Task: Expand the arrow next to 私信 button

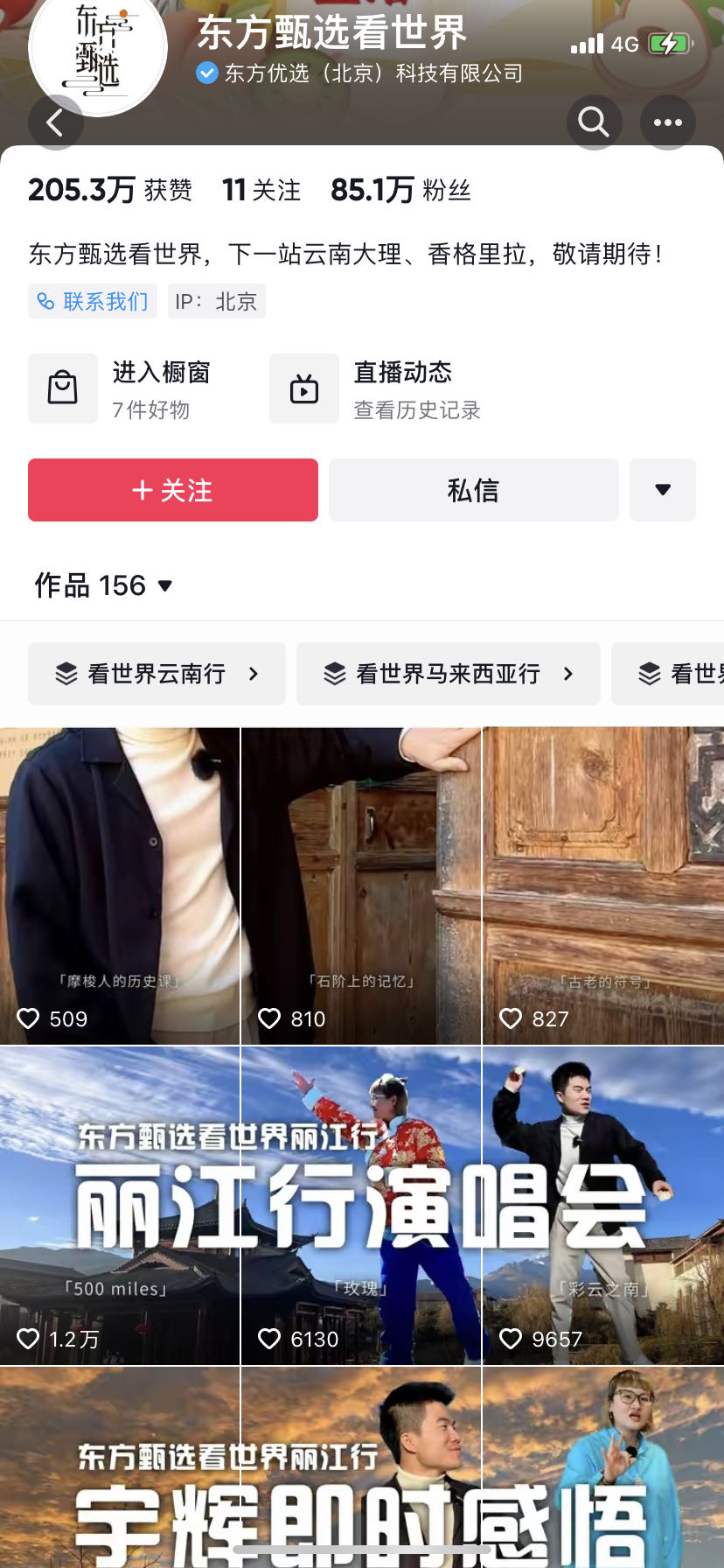Action: point(663,490)
